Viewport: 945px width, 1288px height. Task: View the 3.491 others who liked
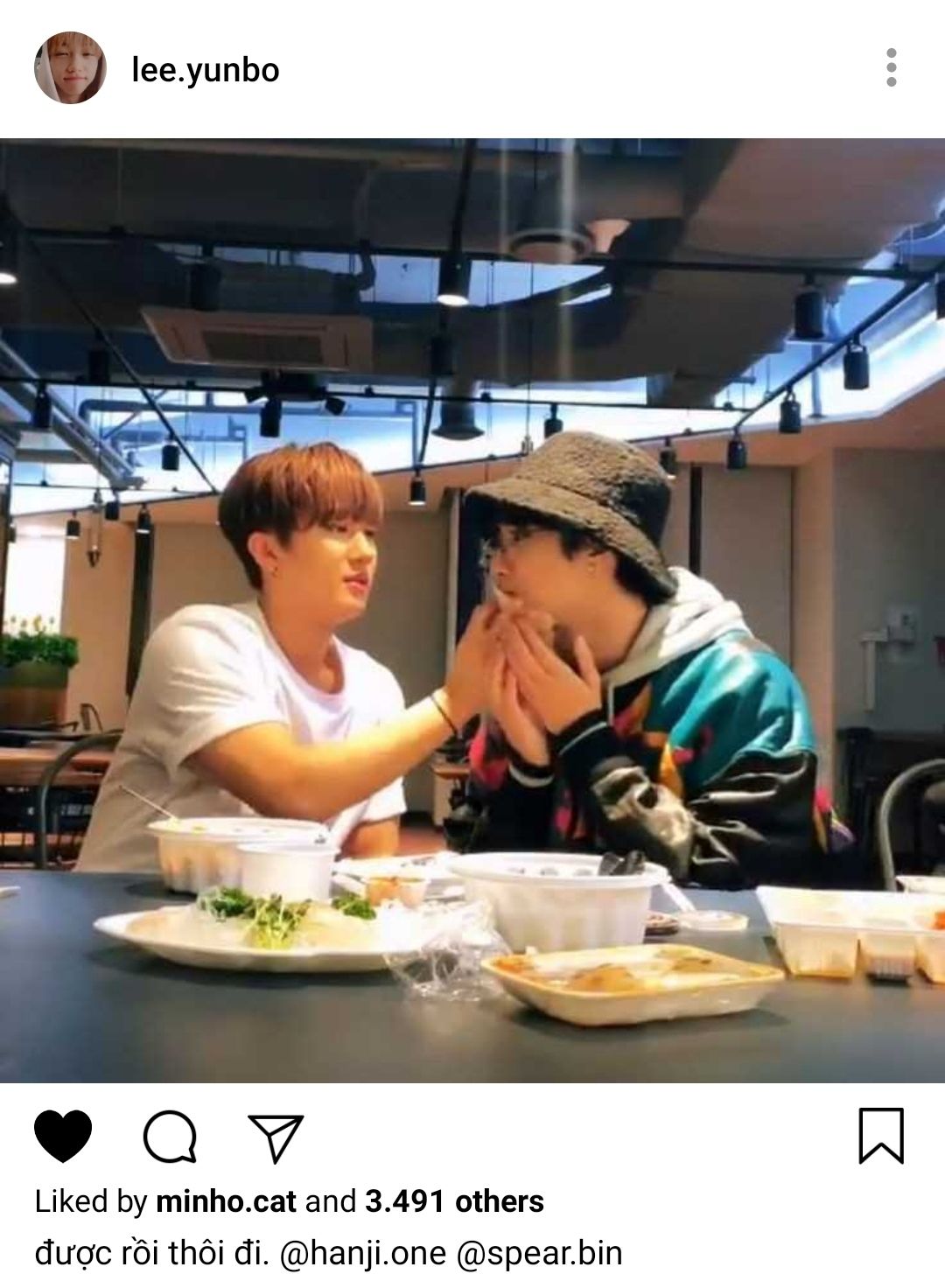point(454,1201)
